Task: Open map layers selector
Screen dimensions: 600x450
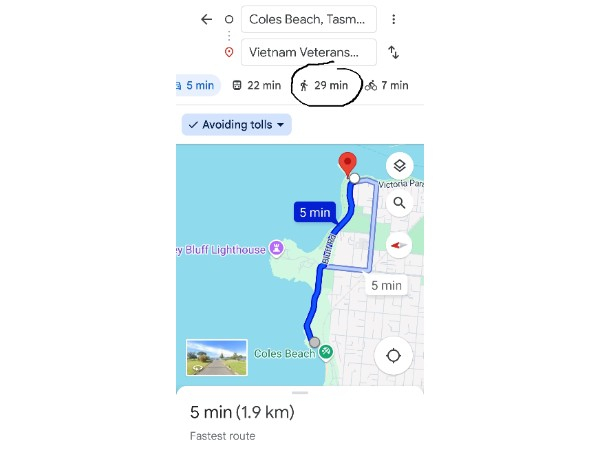Action: (x=398, y=166)
